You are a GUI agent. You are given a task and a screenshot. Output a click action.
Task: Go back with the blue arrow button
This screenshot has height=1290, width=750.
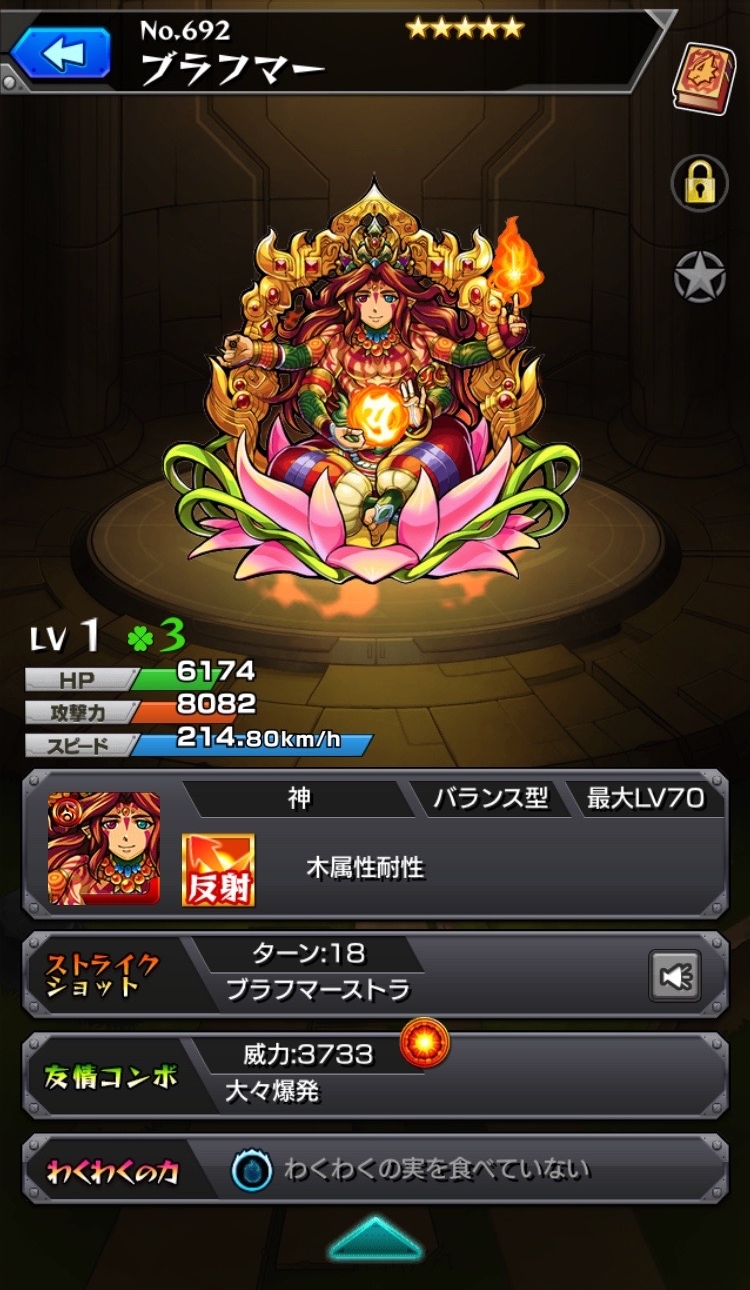click(x=60, y=52)
